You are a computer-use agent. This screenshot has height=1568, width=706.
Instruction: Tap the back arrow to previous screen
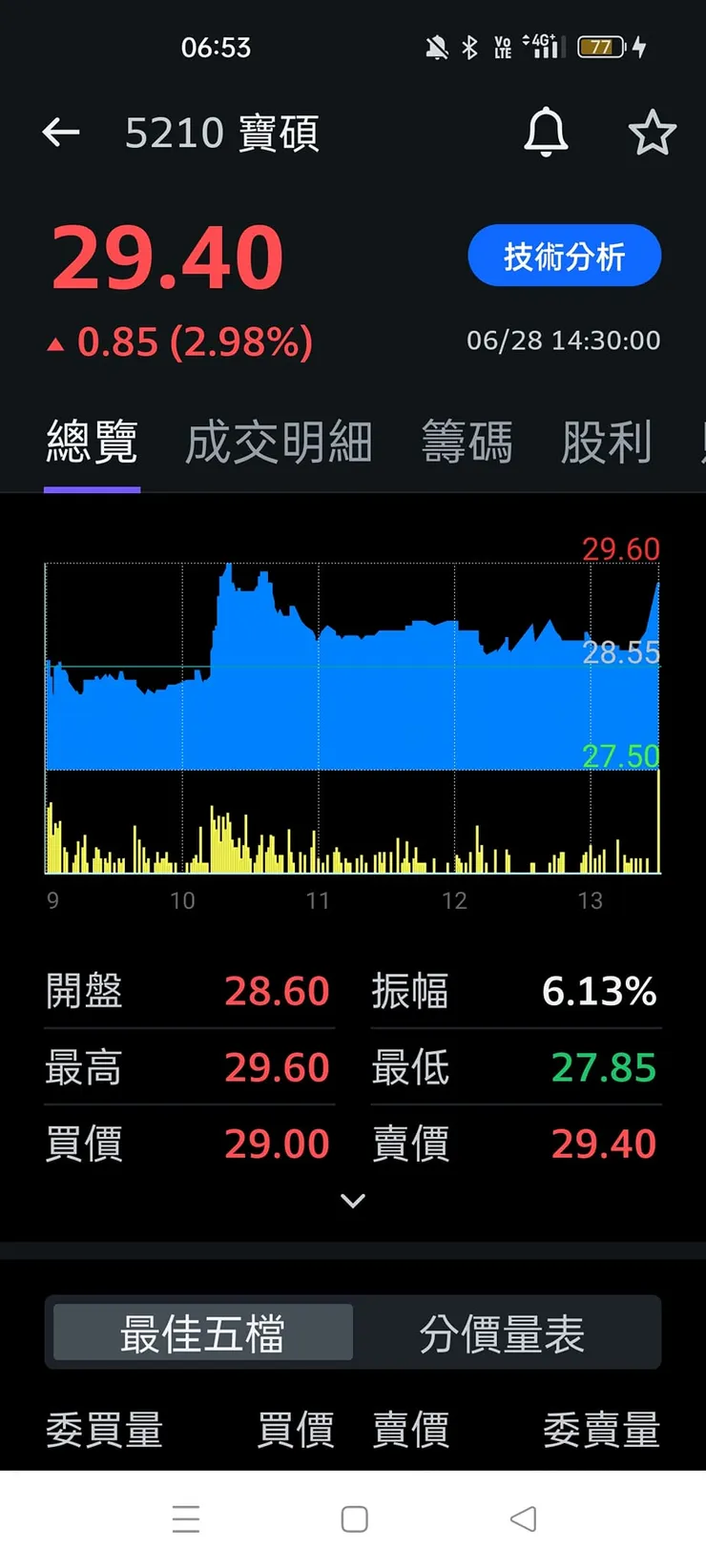tap(60, 133)
